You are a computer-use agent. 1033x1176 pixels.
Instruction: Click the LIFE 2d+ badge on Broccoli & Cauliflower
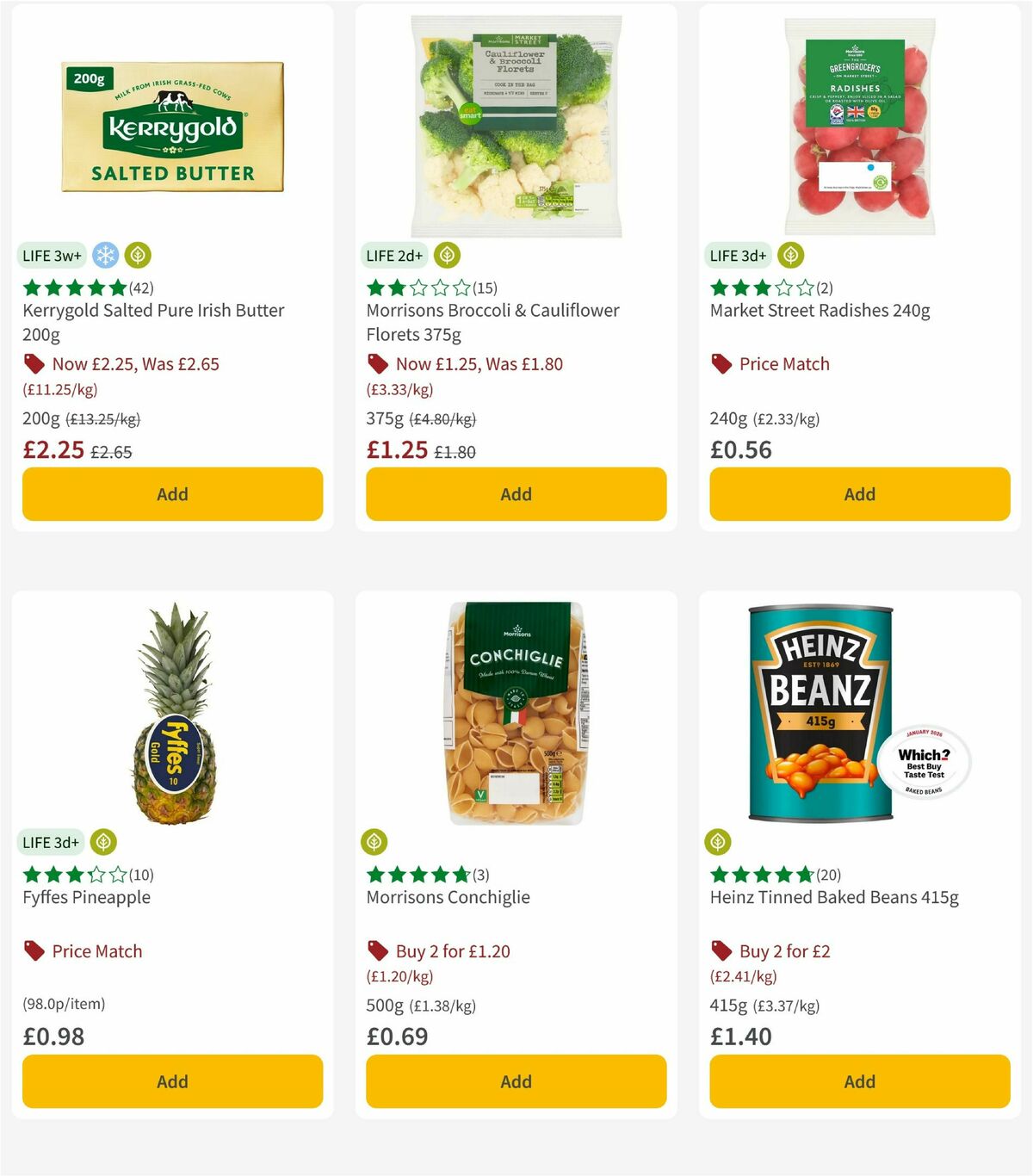(x=393, y=255)
